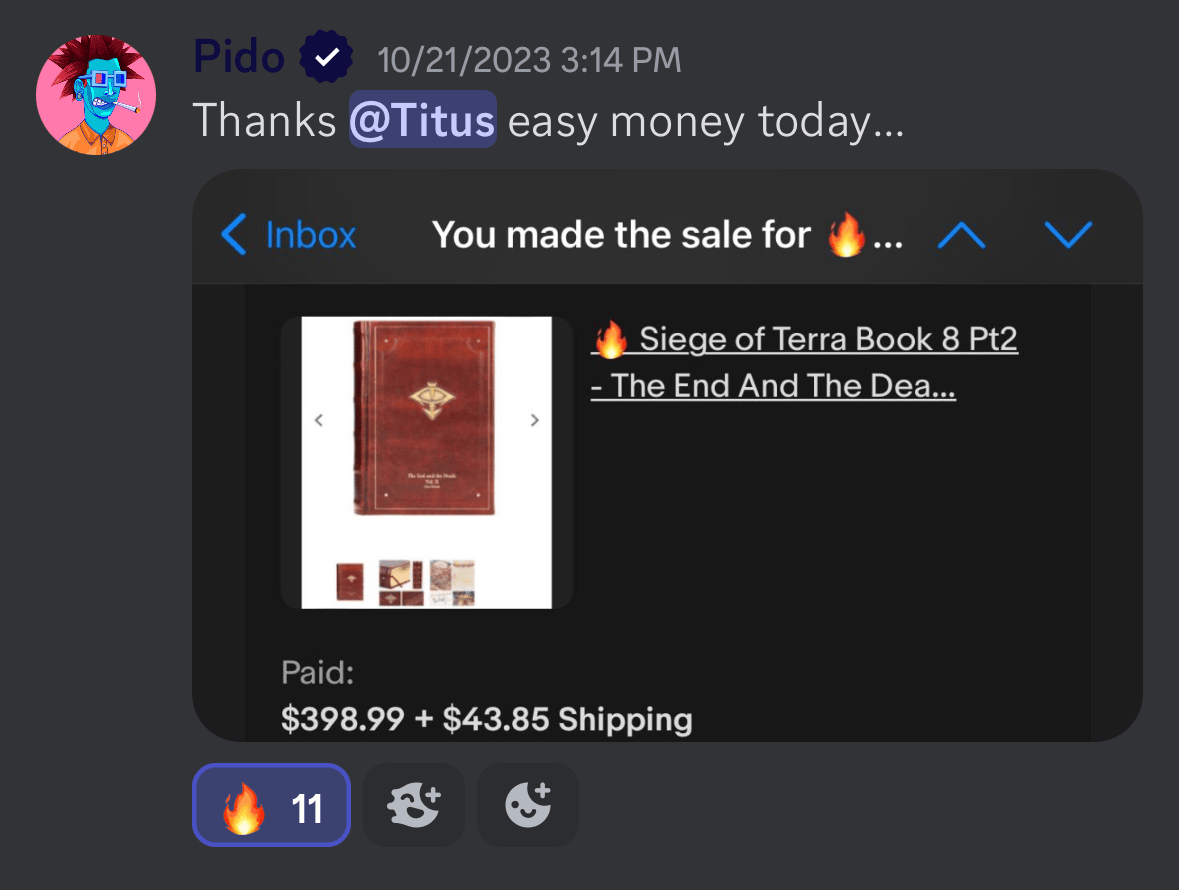Tap the Pido username

239,58
